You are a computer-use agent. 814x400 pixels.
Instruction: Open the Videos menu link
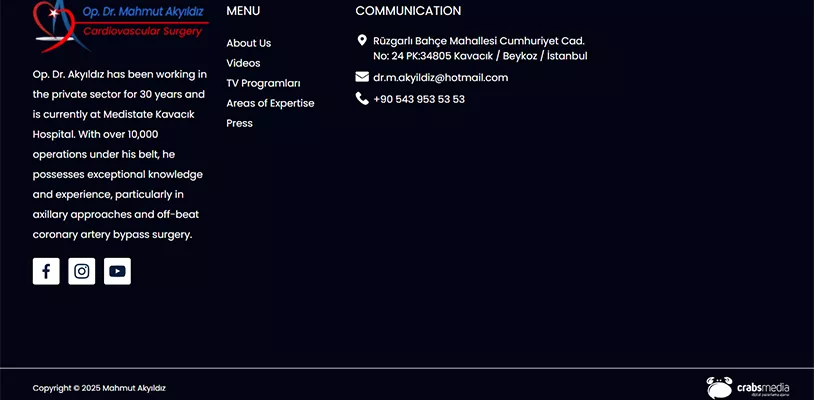[243, 63]
